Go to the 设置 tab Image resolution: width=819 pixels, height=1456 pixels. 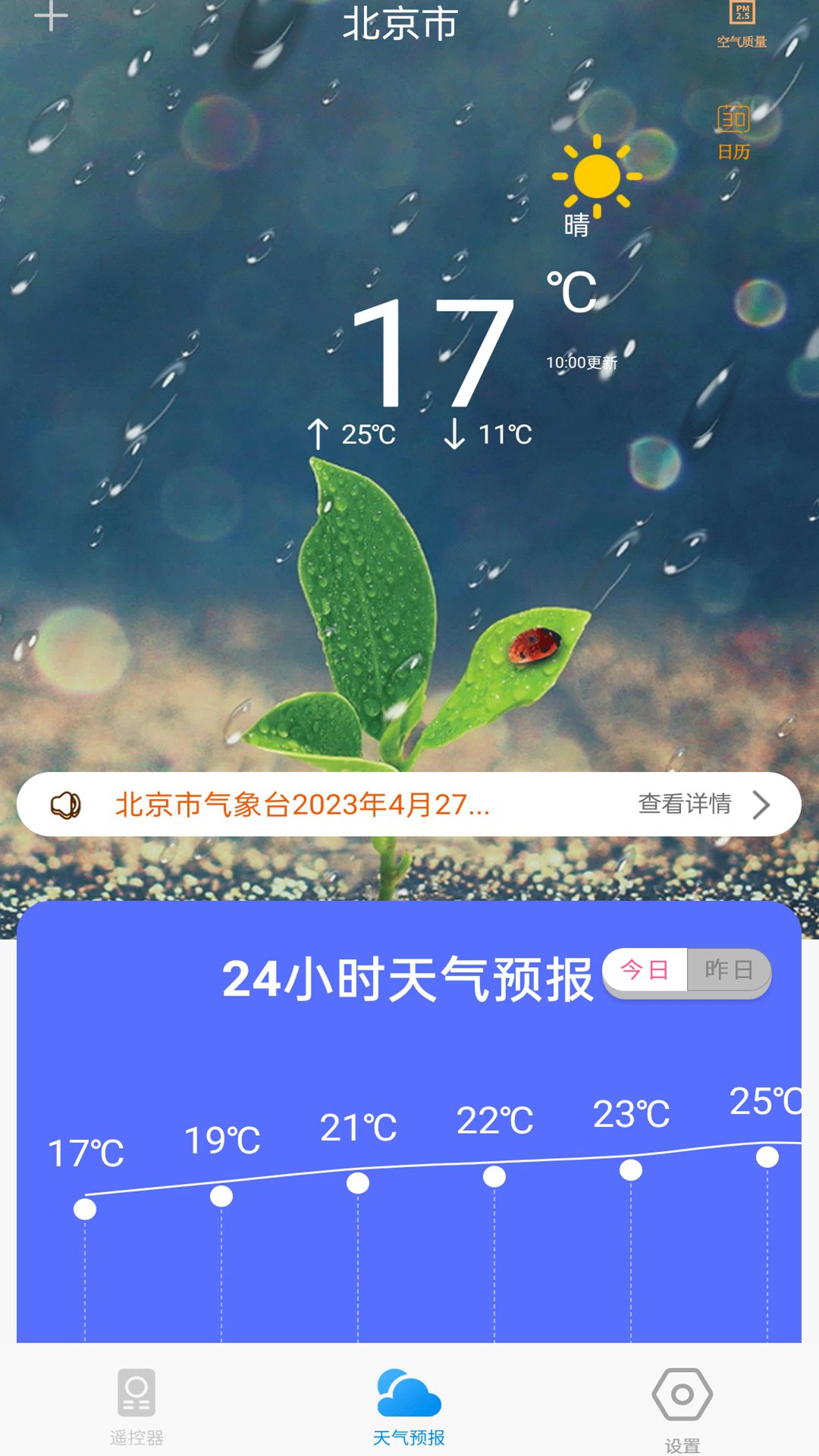pyautogui.click(x=682, y=1410)
